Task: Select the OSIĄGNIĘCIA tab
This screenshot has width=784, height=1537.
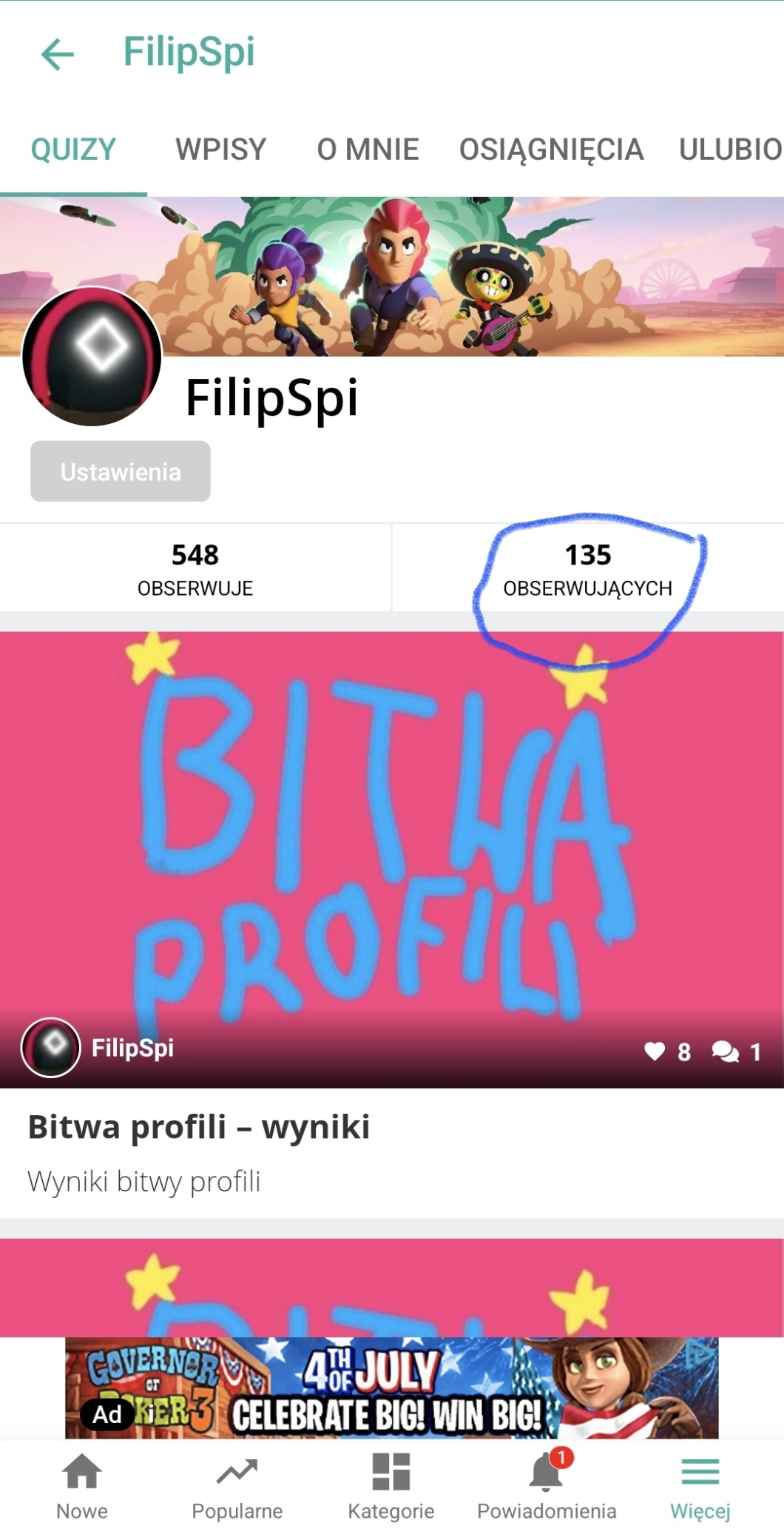Action: click(551, 149)
